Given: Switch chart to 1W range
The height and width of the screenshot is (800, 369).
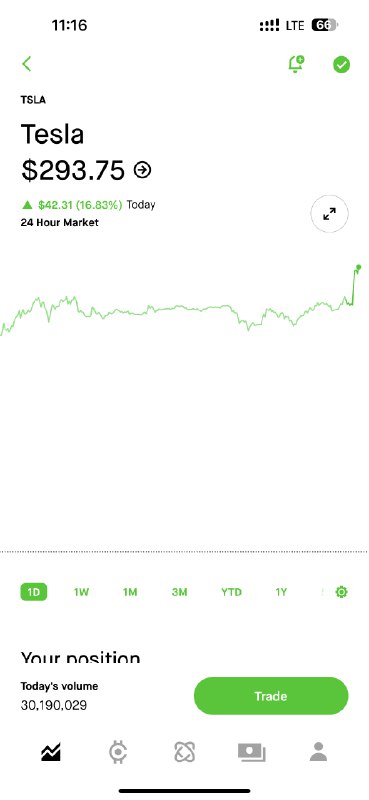Looking at the screenshot, I should click(x=81, y=592).
